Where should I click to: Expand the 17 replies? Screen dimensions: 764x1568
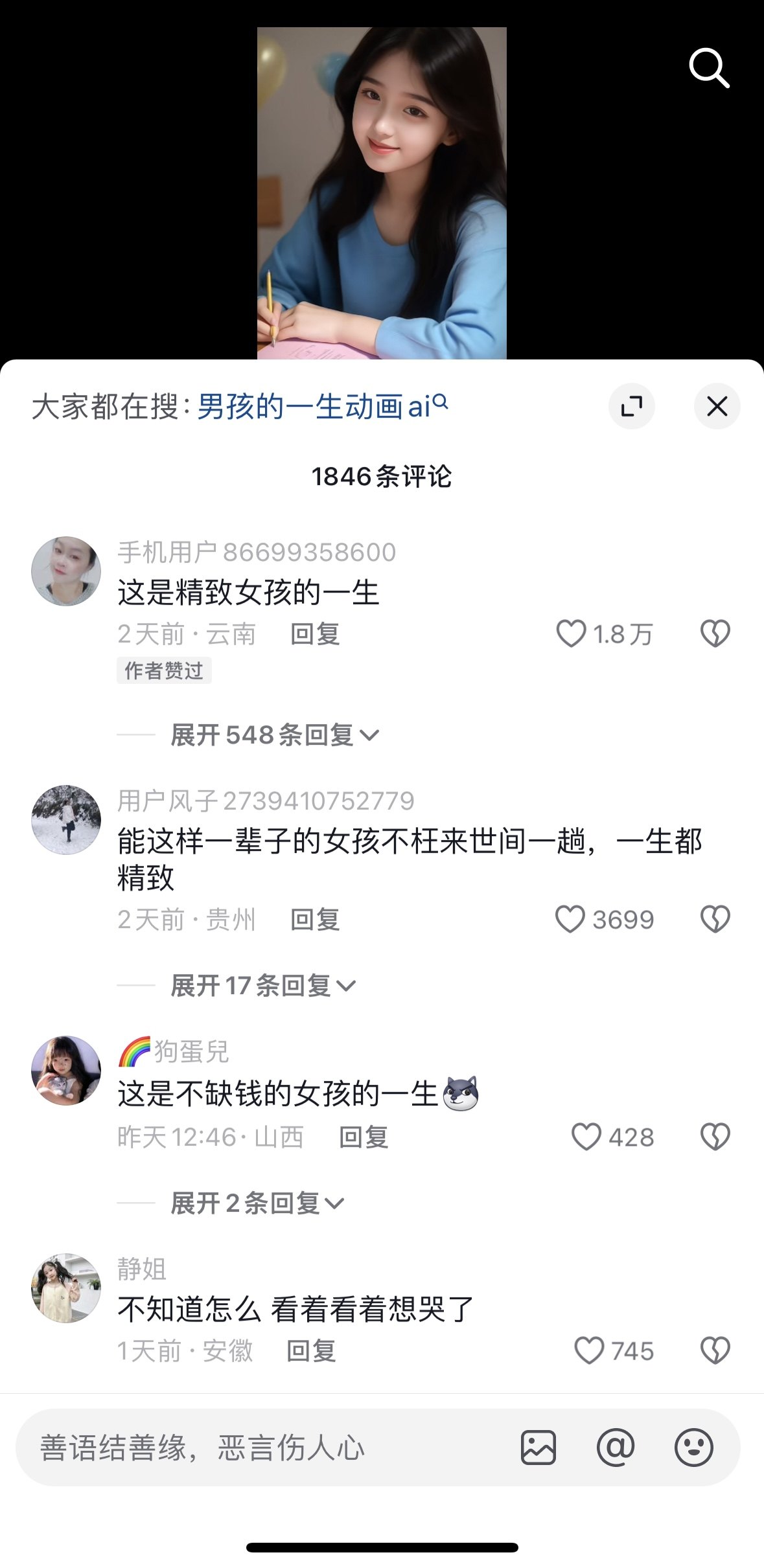click(262, 986)
